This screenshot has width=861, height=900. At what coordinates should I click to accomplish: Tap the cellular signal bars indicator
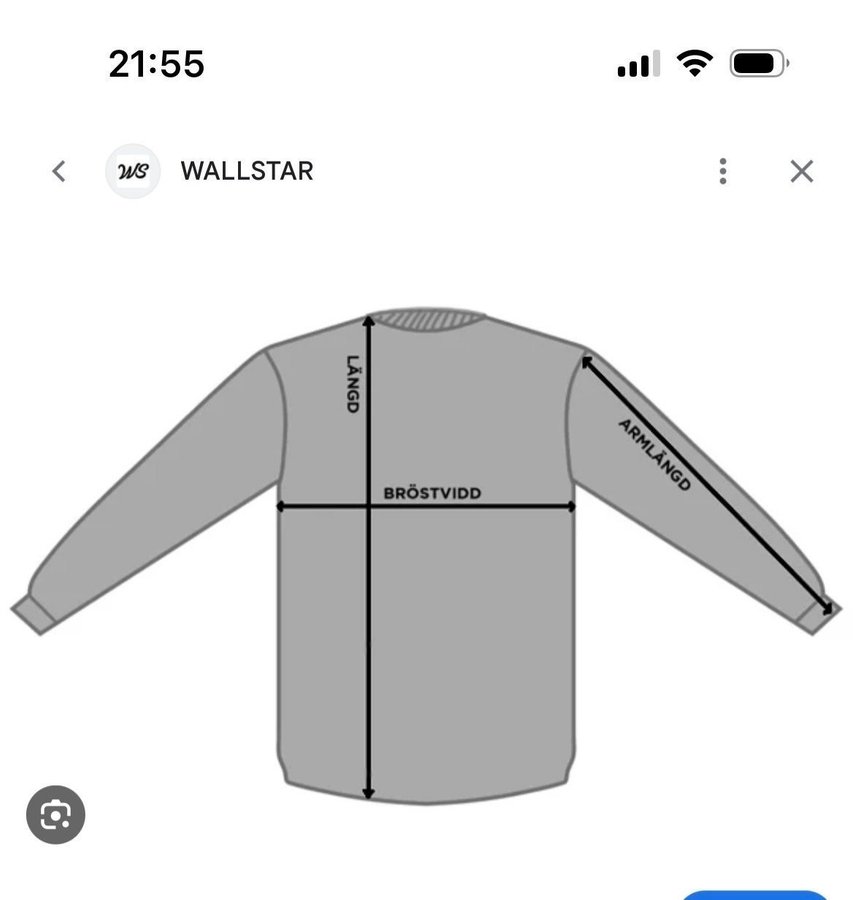point(638,64)
